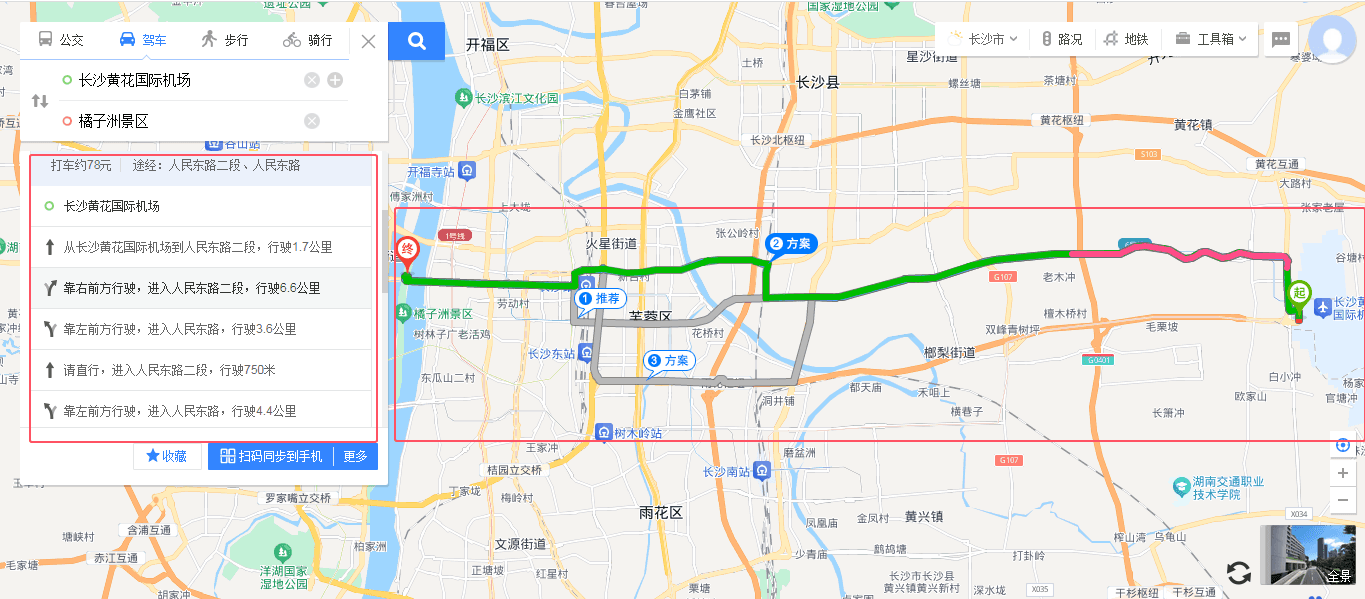The image size is (1365, 599).
Task: Zoom in on the map
Action: pos(1343,473)
